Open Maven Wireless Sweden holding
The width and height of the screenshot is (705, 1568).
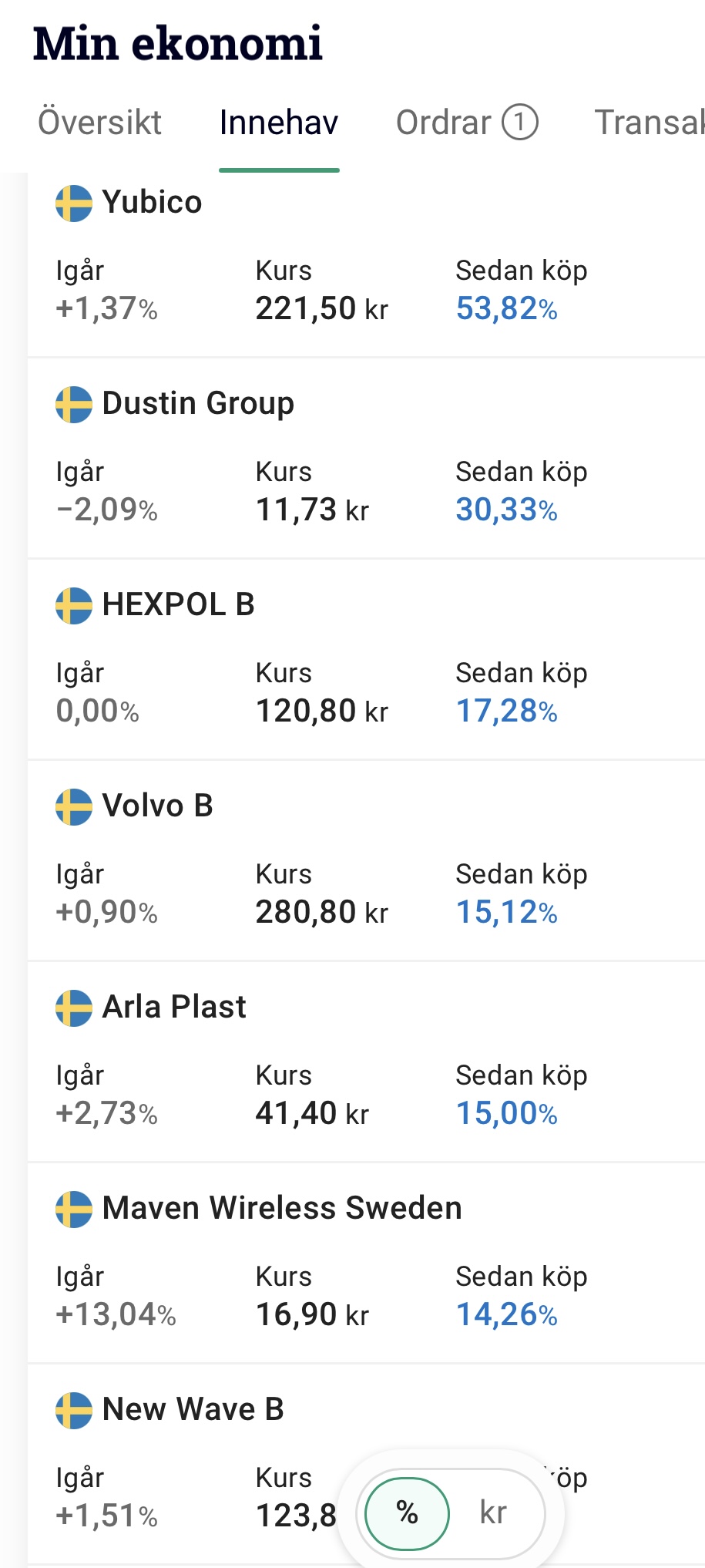(x=366, y=1263)
